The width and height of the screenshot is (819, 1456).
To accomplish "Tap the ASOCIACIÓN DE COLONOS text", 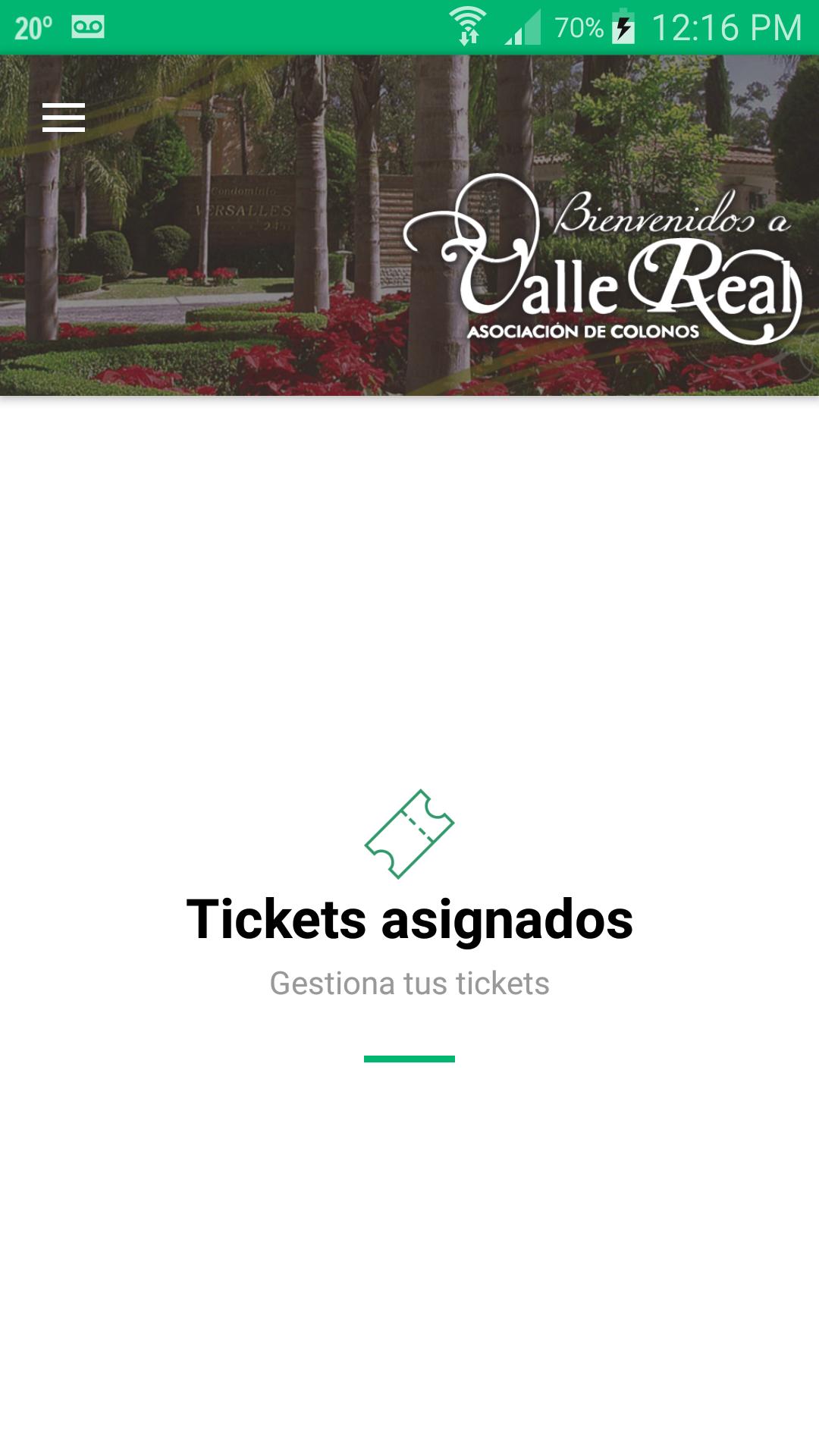I will tap(585, 330).
